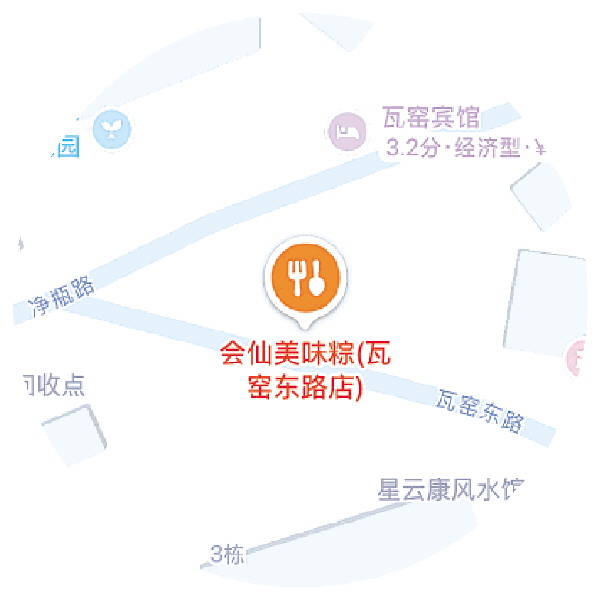The width and height of the screenshot is (600, 599).
Task: Select the blue park marker with leaf icon
Action: [x=111, y=128]
